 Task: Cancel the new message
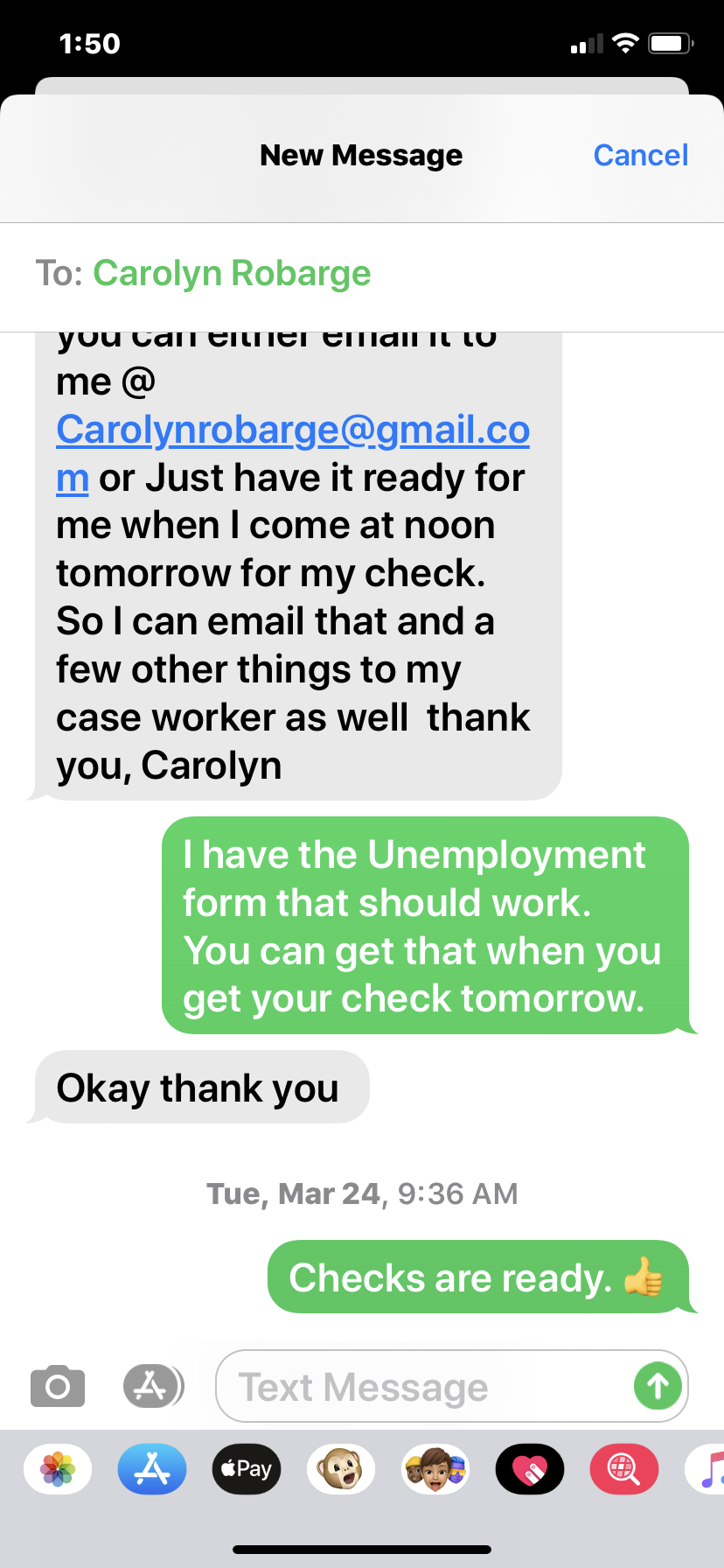click(640, 156)
